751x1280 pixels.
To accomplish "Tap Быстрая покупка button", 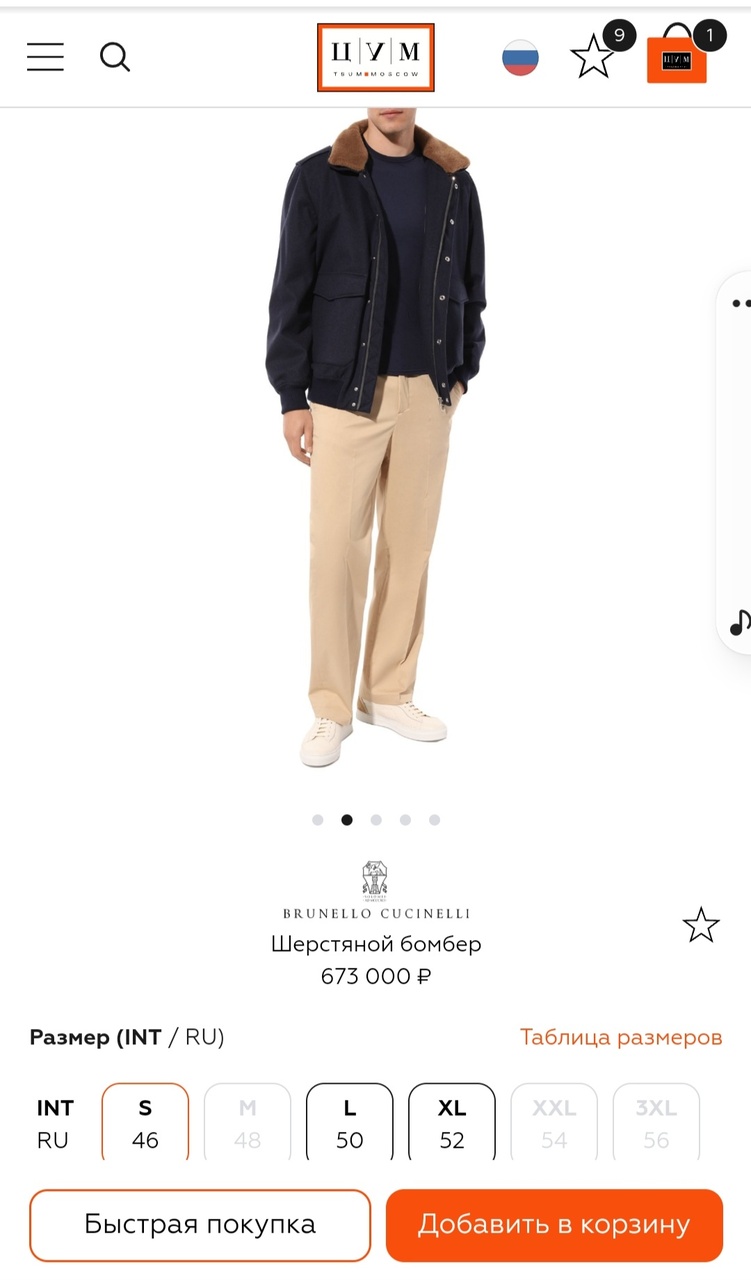I will (x=200, y=1225).
